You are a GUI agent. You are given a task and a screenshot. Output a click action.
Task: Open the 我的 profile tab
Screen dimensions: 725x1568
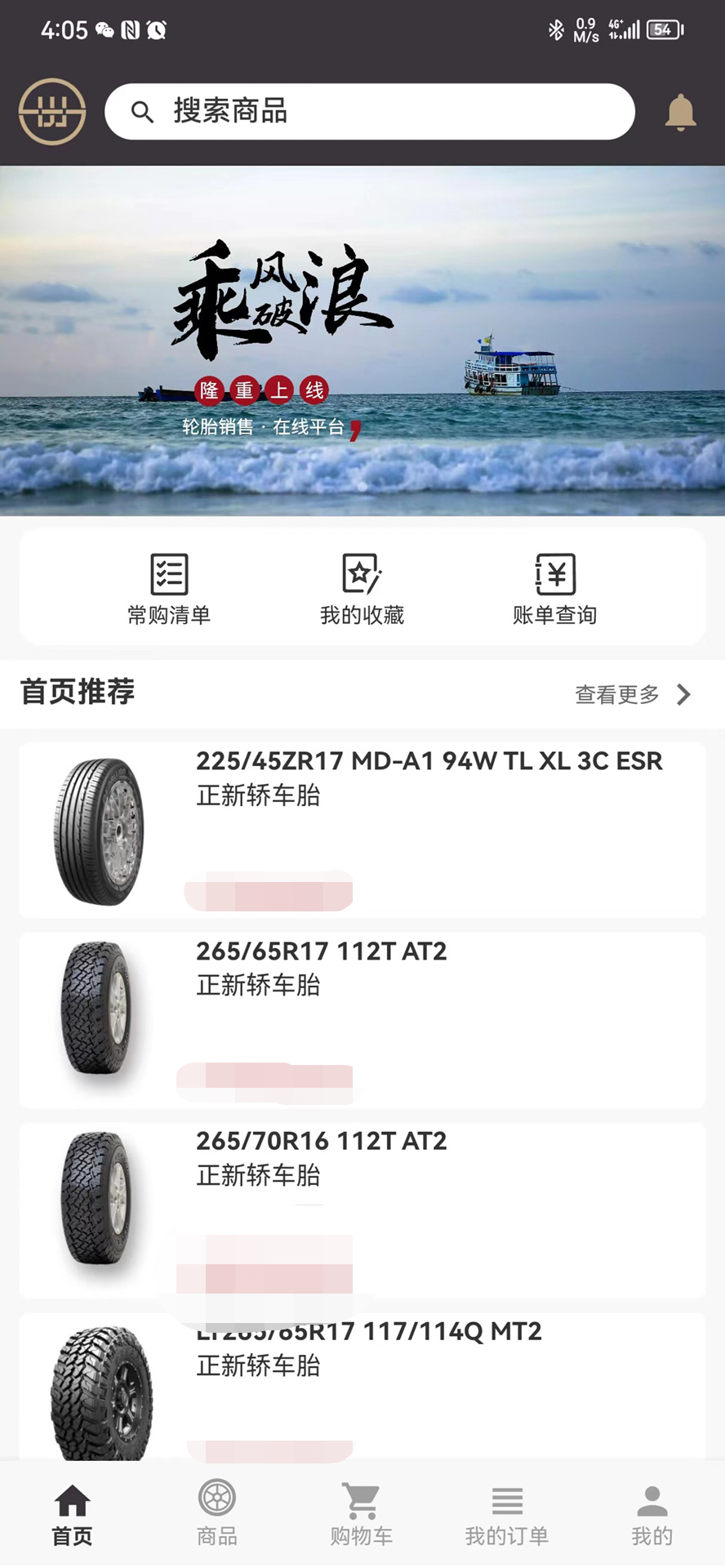point(652,1513)
